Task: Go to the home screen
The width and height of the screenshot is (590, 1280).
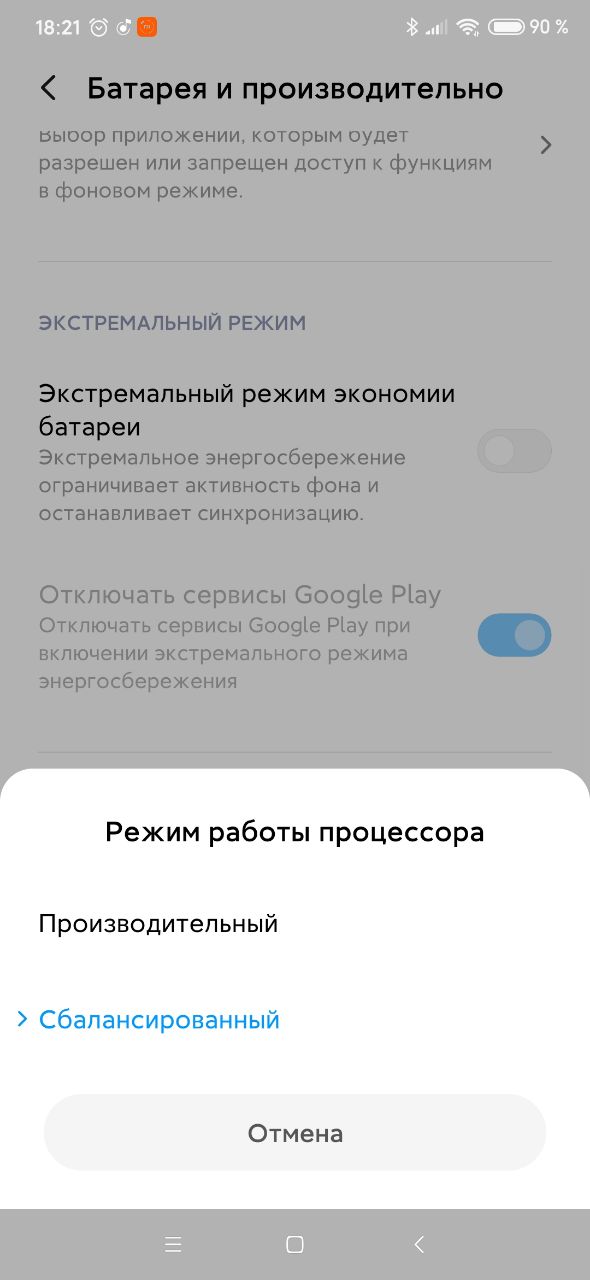Action: tap(295, 1244)
